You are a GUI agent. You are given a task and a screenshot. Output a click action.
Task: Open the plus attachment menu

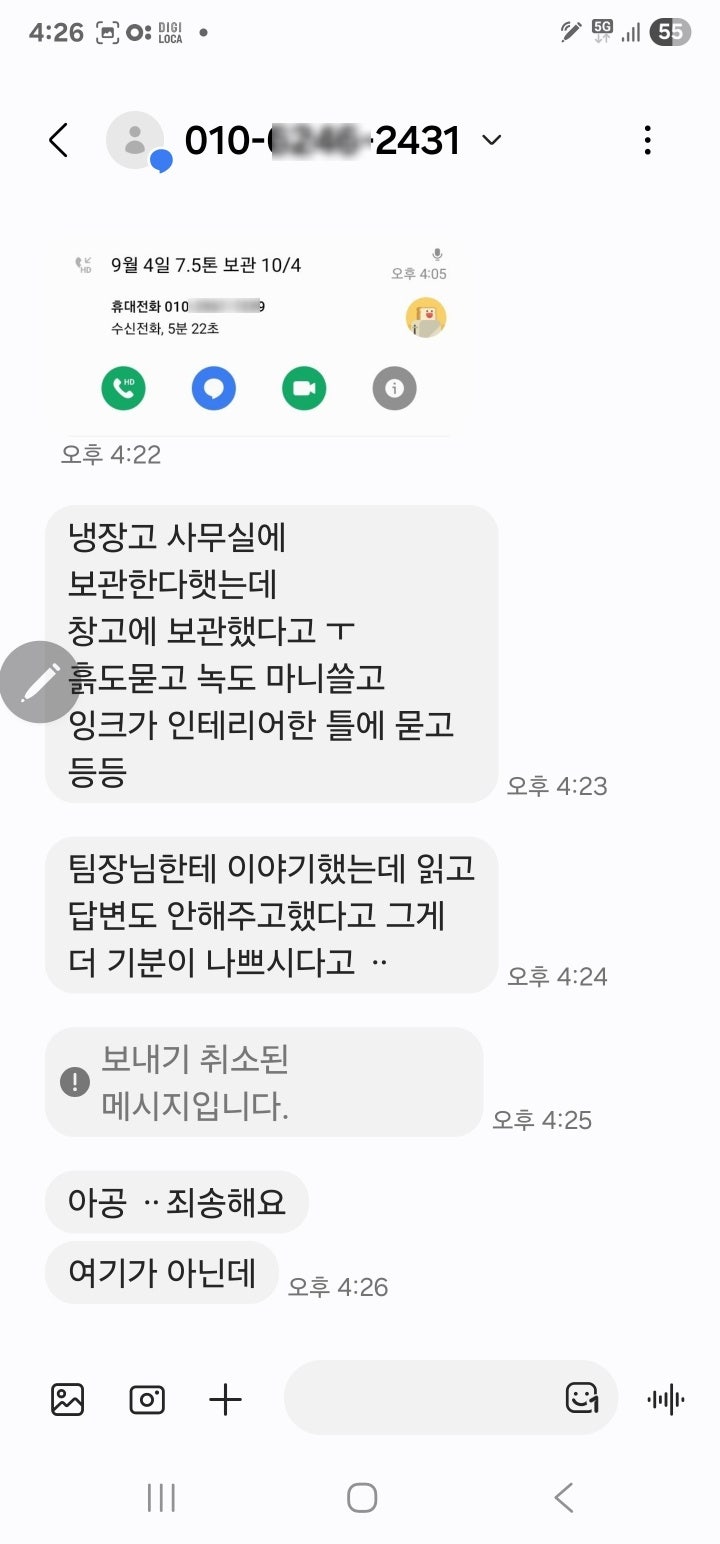225,1399
